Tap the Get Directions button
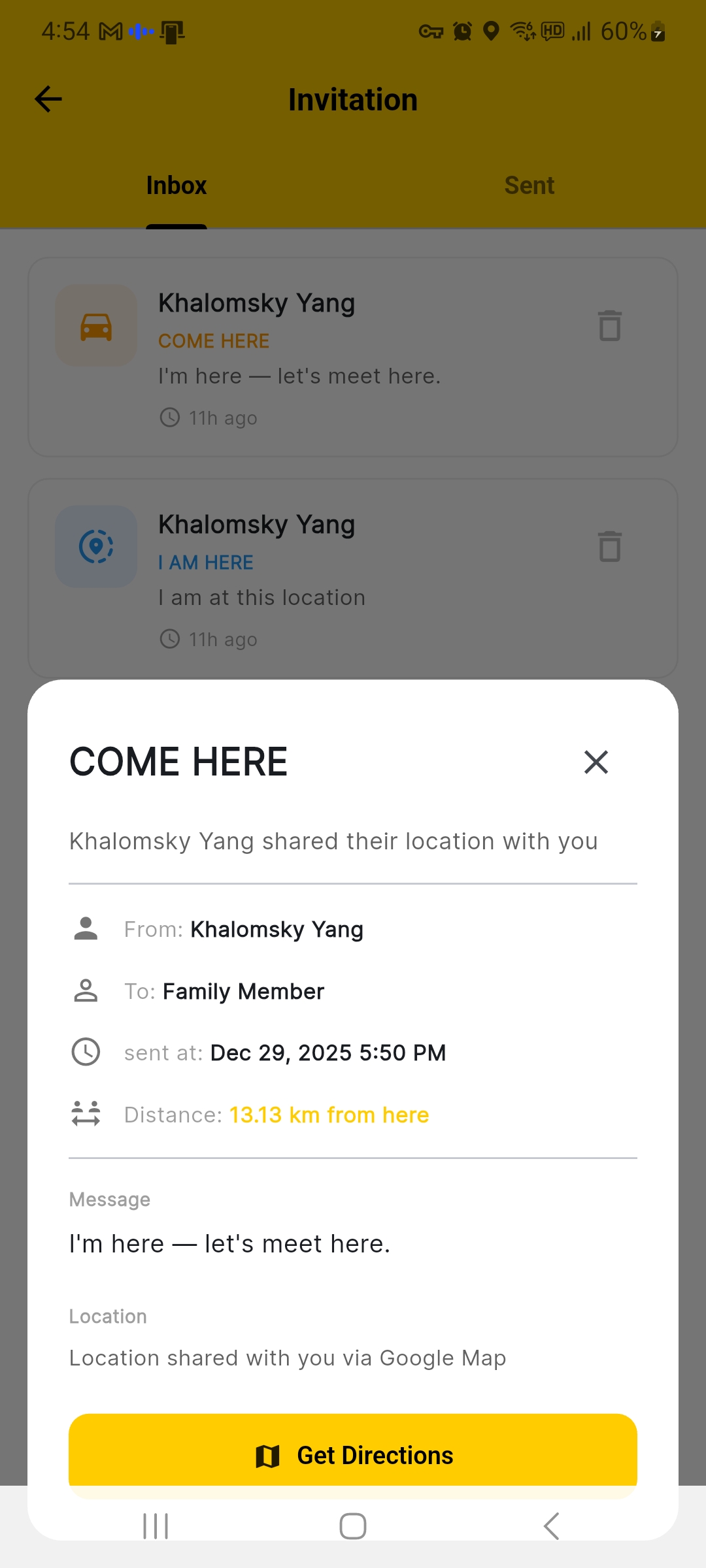This screenshot has width=706, height=1568. tap(353, 1455)
